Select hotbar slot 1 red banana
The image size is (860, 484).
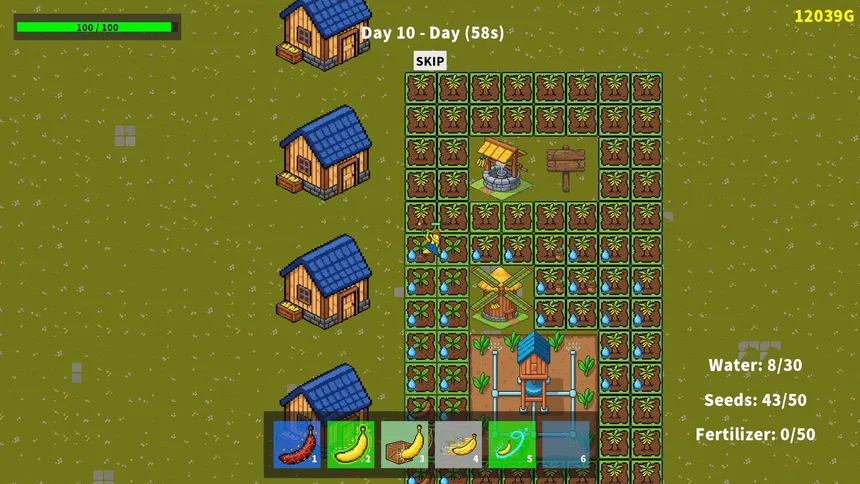coord(297,444)
